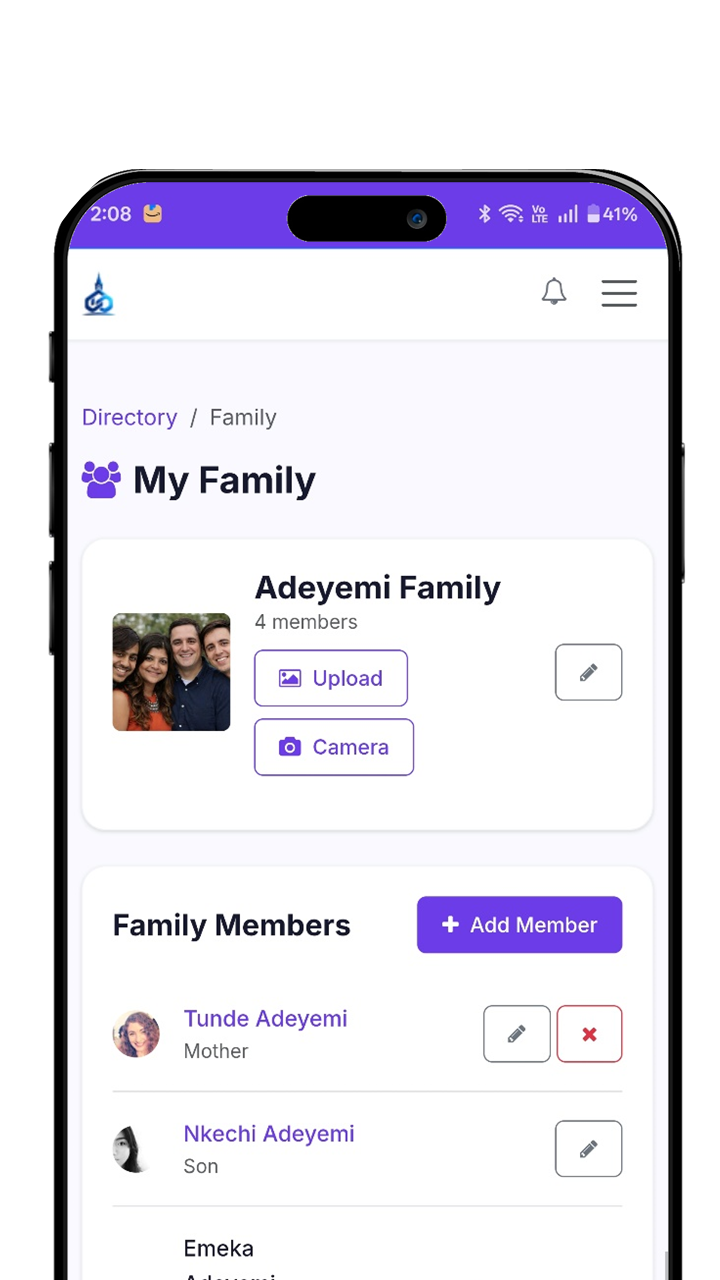The image size is (720, 1280).
Task: Upload a family photo
Action: pyautogui.click(x=331, y=678)
